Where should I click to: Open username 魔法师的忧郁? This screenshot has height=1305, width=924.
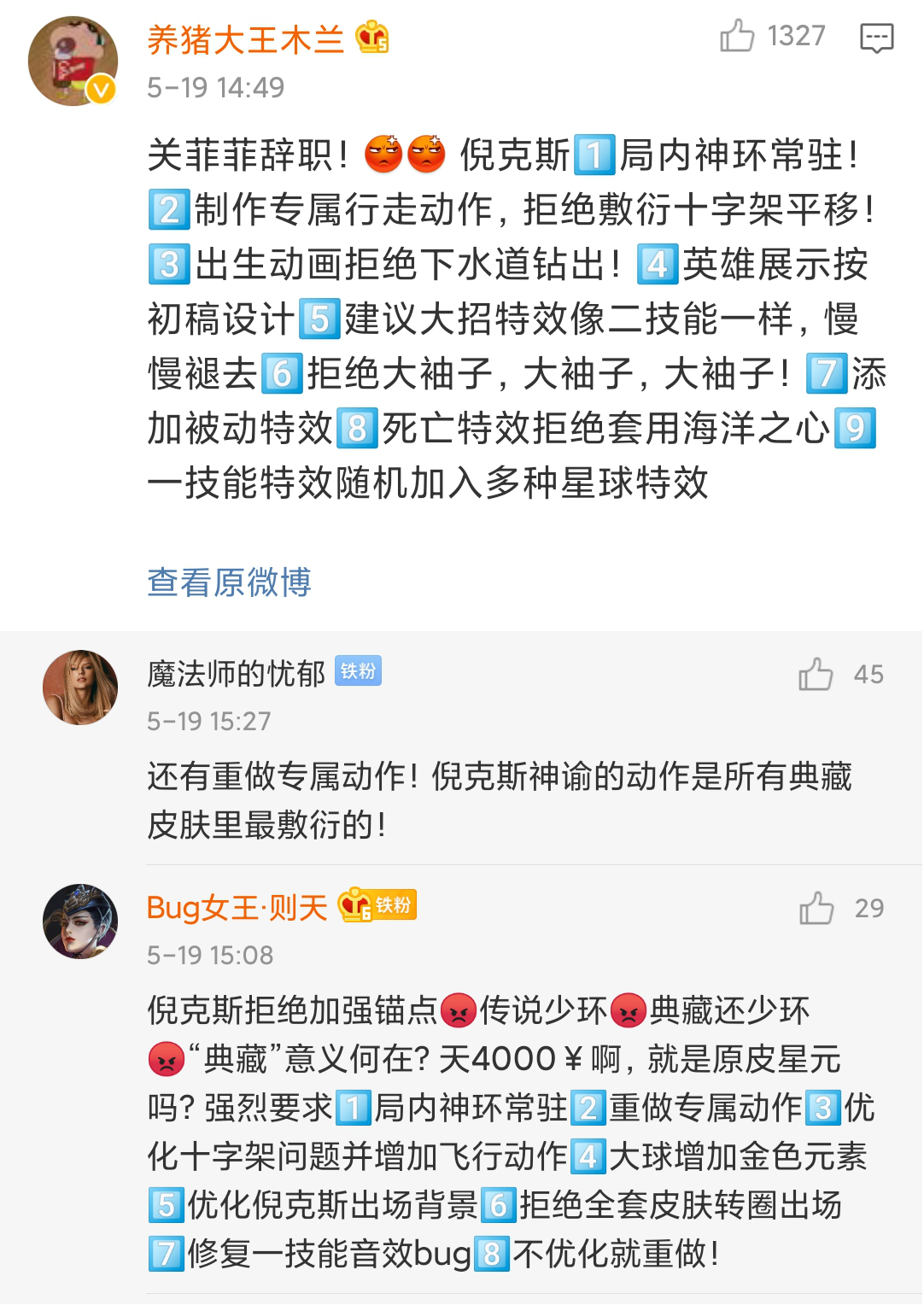[x=236, y=674]
